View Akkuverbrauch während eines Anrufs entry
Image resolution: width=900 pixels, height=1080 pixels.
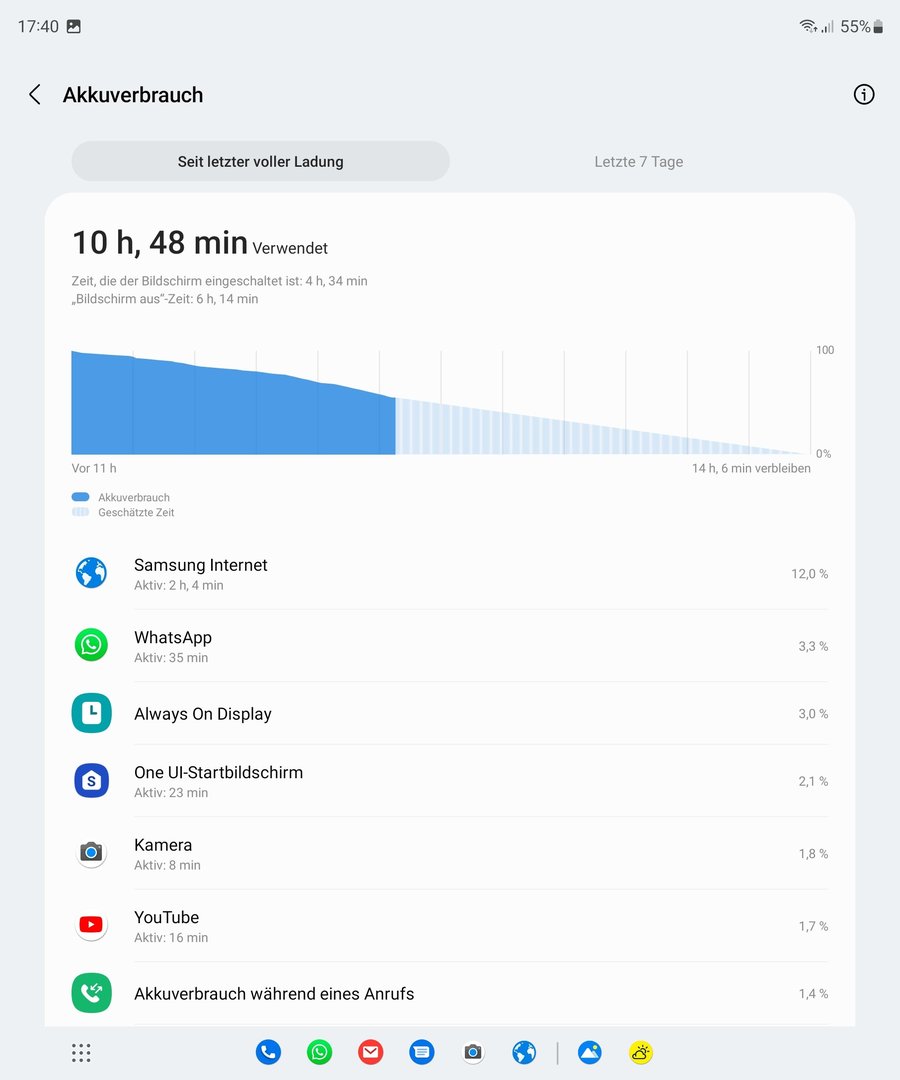click(x=450, y=993)
